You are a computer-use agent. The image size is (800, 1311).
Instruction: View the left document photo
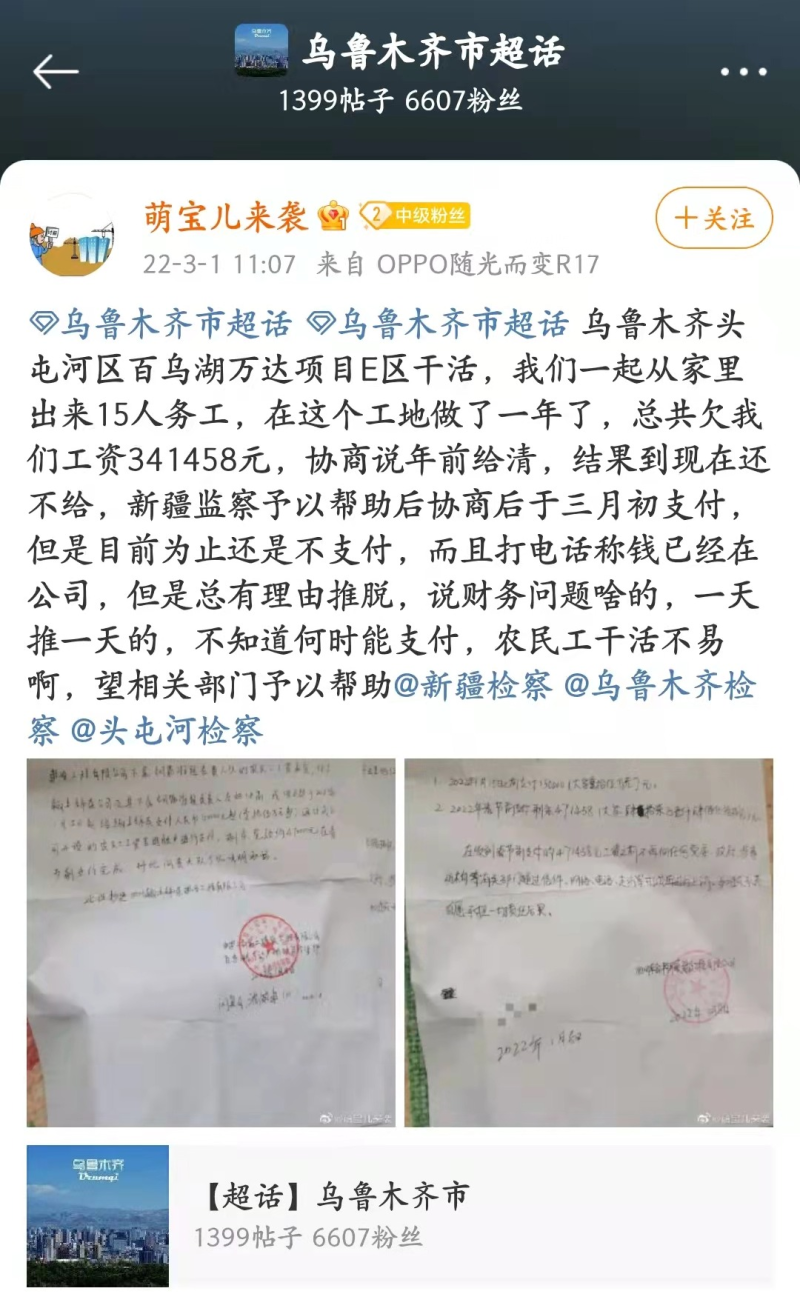click(211, 942)
